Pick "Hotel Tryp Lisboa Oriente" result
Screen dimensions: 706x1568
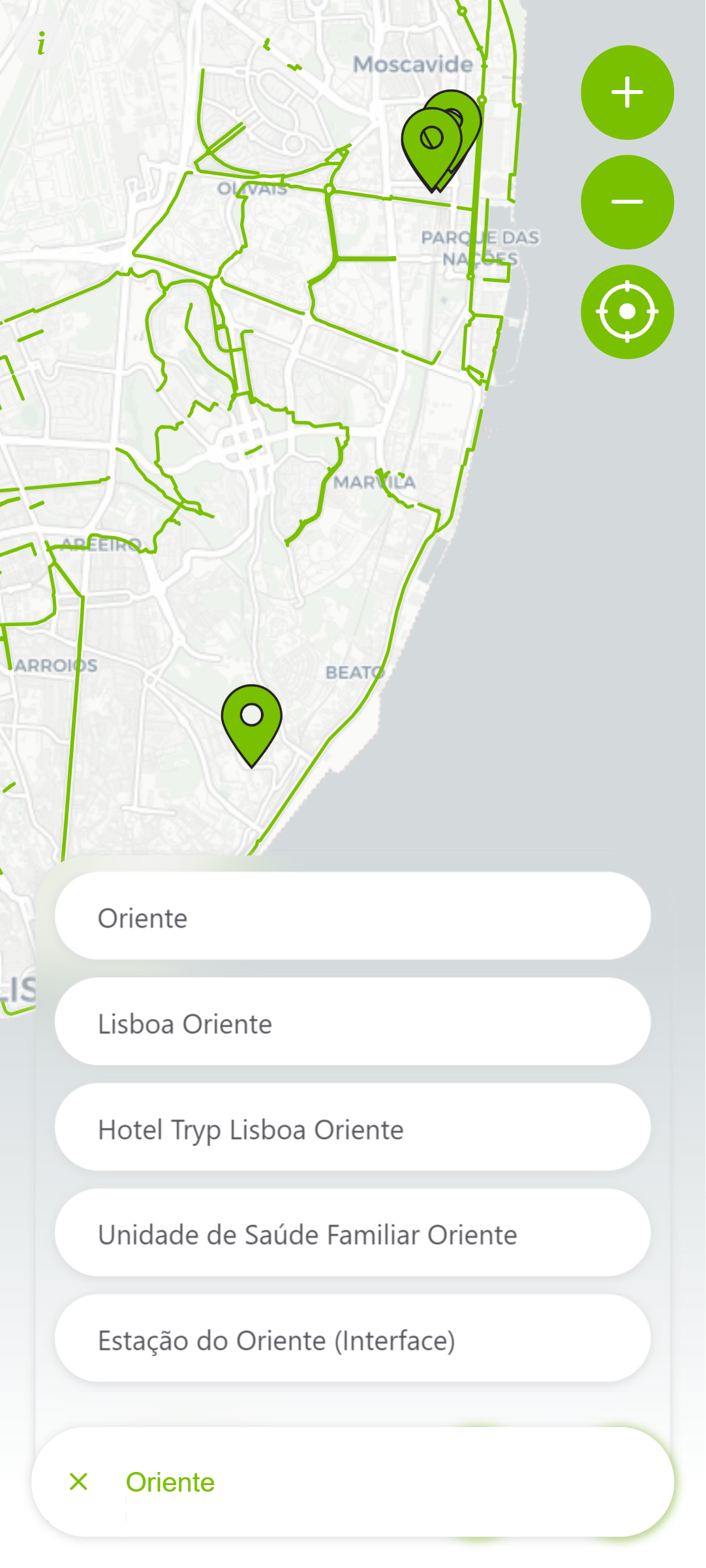point(352,1127)
